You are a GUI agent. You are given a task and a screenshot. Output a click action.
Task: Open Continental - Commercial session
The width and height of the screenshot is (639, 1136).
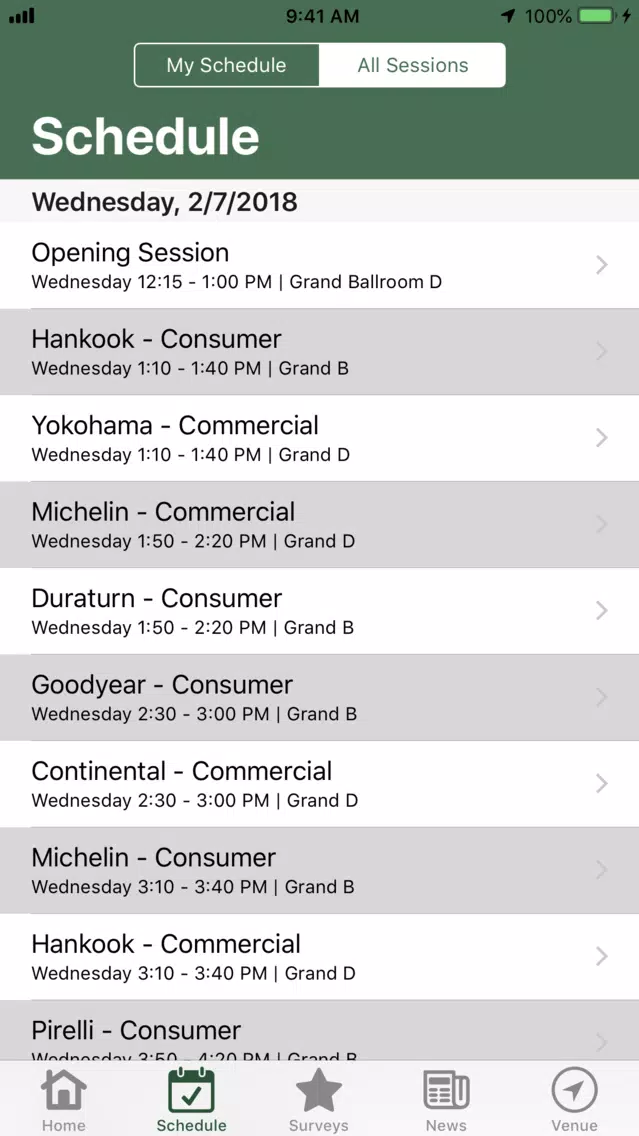[x=320, y=784]
